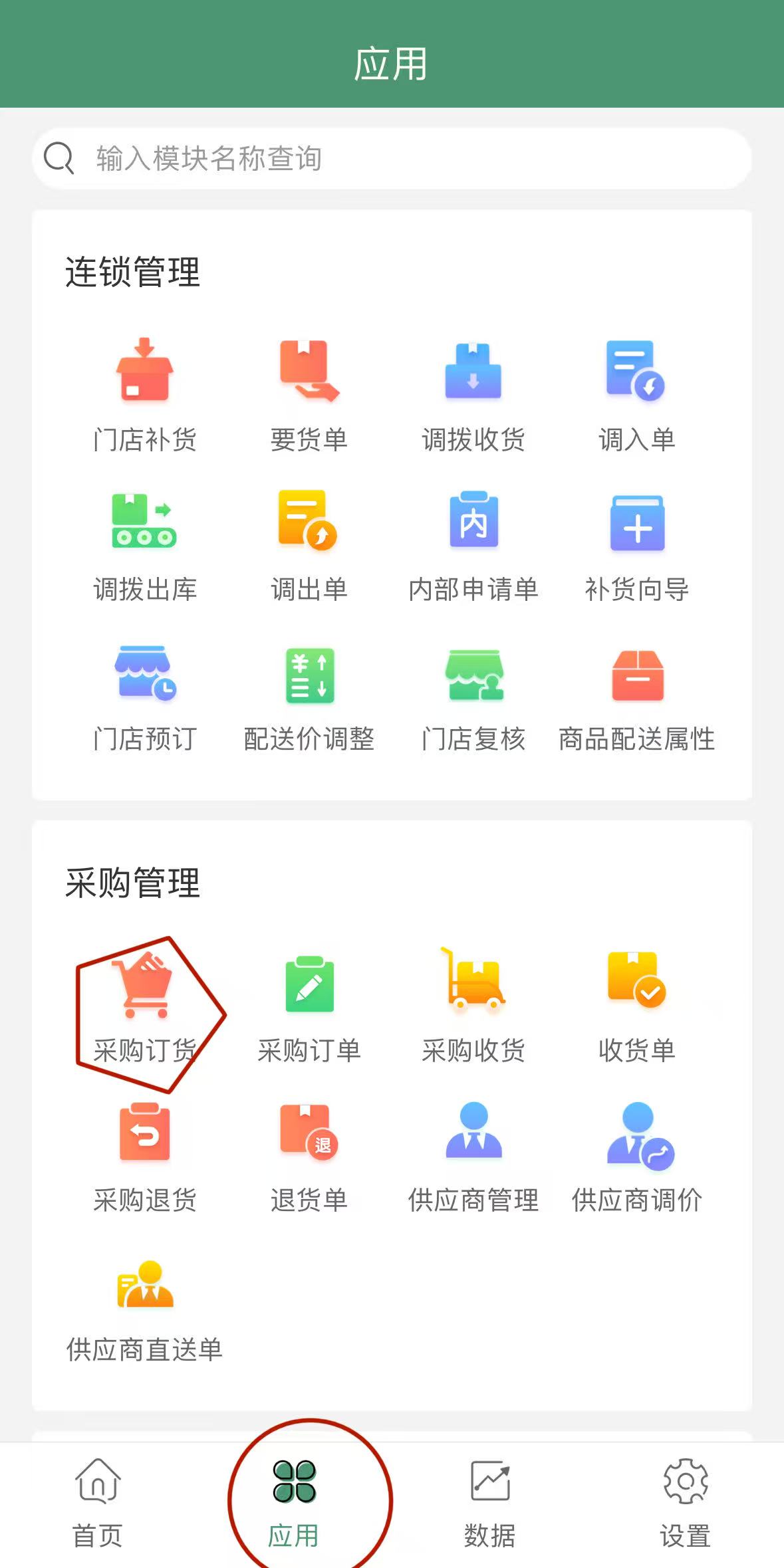Go to the 设置 tab
This screenshot has width=784, height=1568.
click(x=686, y=1504)
